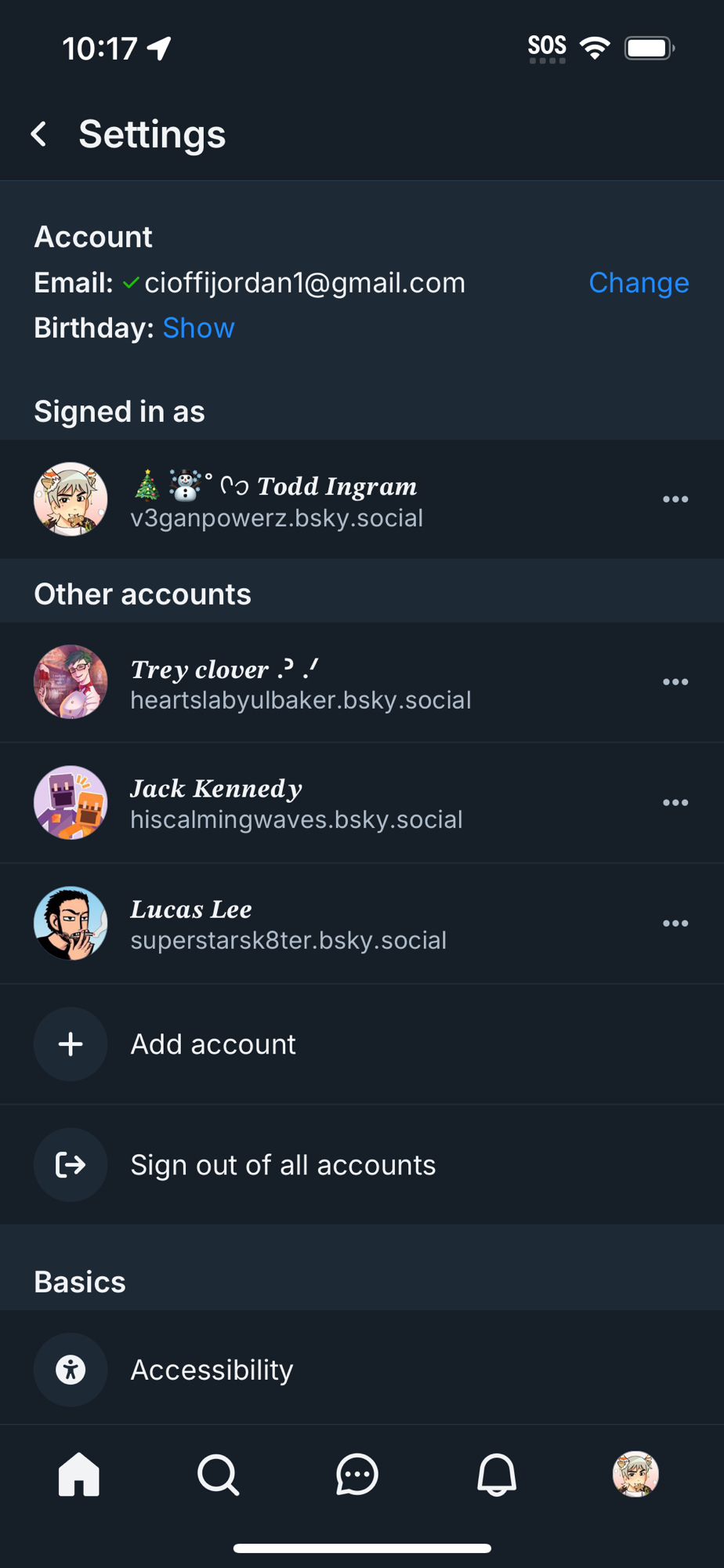Add account

click(213, 1044)
